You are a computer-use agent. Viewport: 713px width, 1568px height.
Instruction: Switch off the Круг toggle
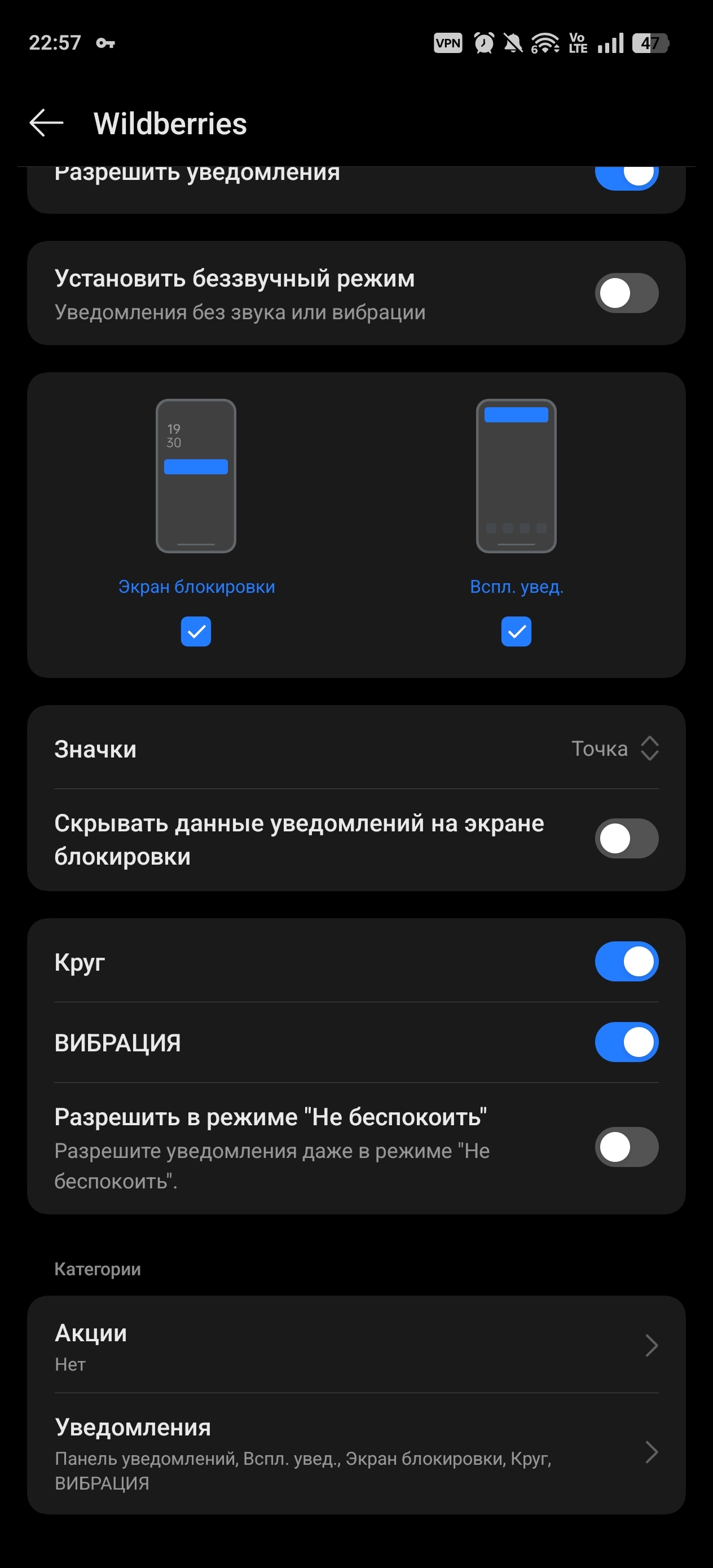[626, 962]
